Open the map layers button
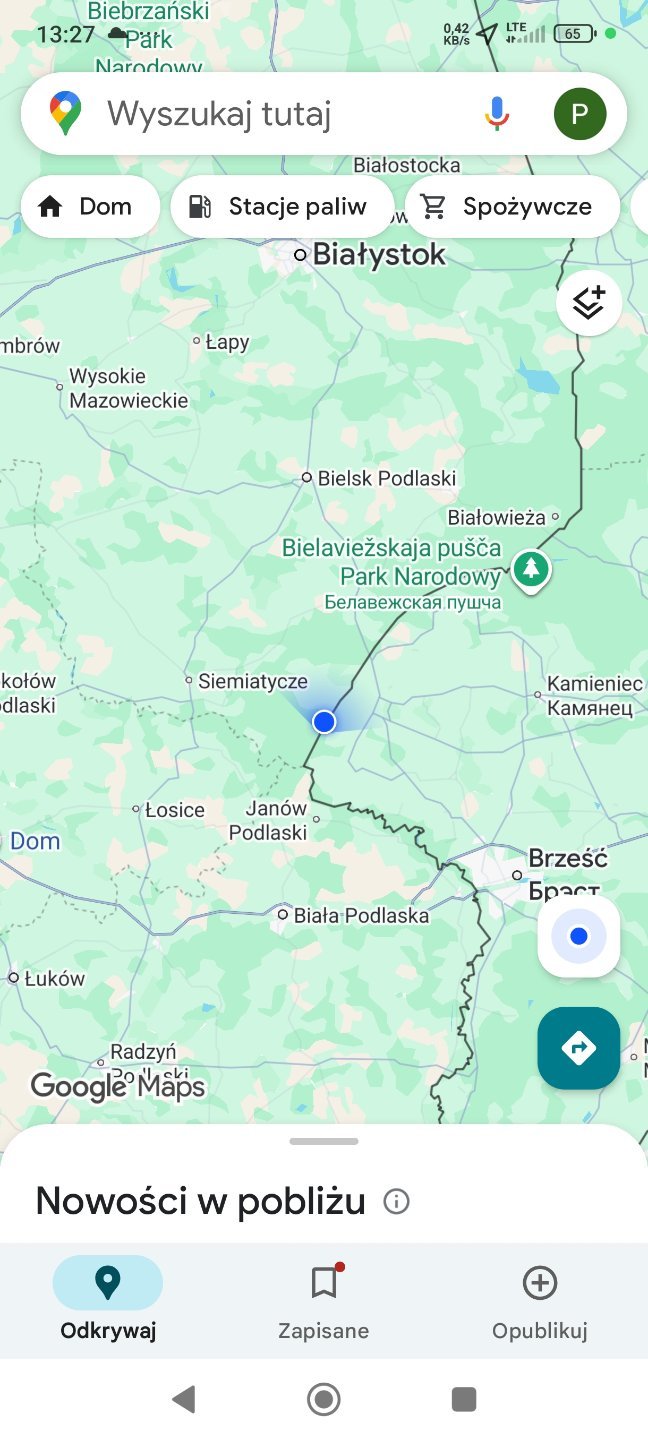 [x=589, y=302]
